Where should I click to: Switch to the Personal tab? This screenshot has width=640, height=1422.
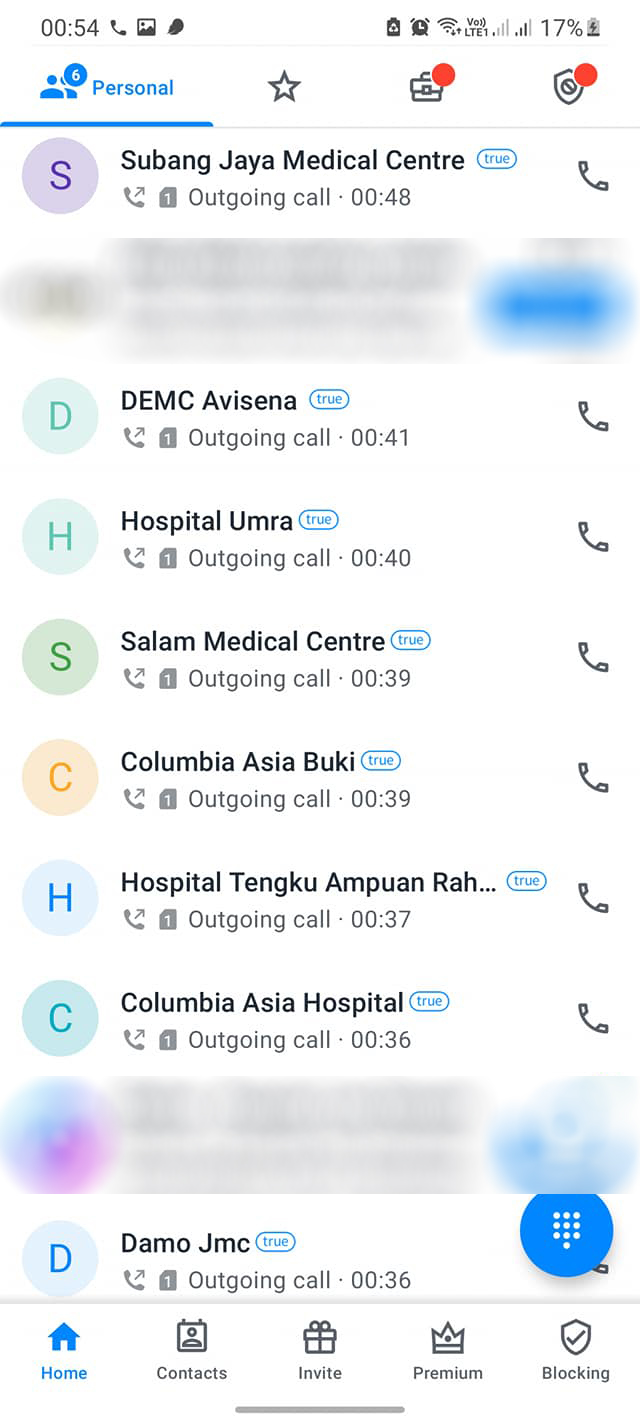pyautogui.click(x=107, y=88)
